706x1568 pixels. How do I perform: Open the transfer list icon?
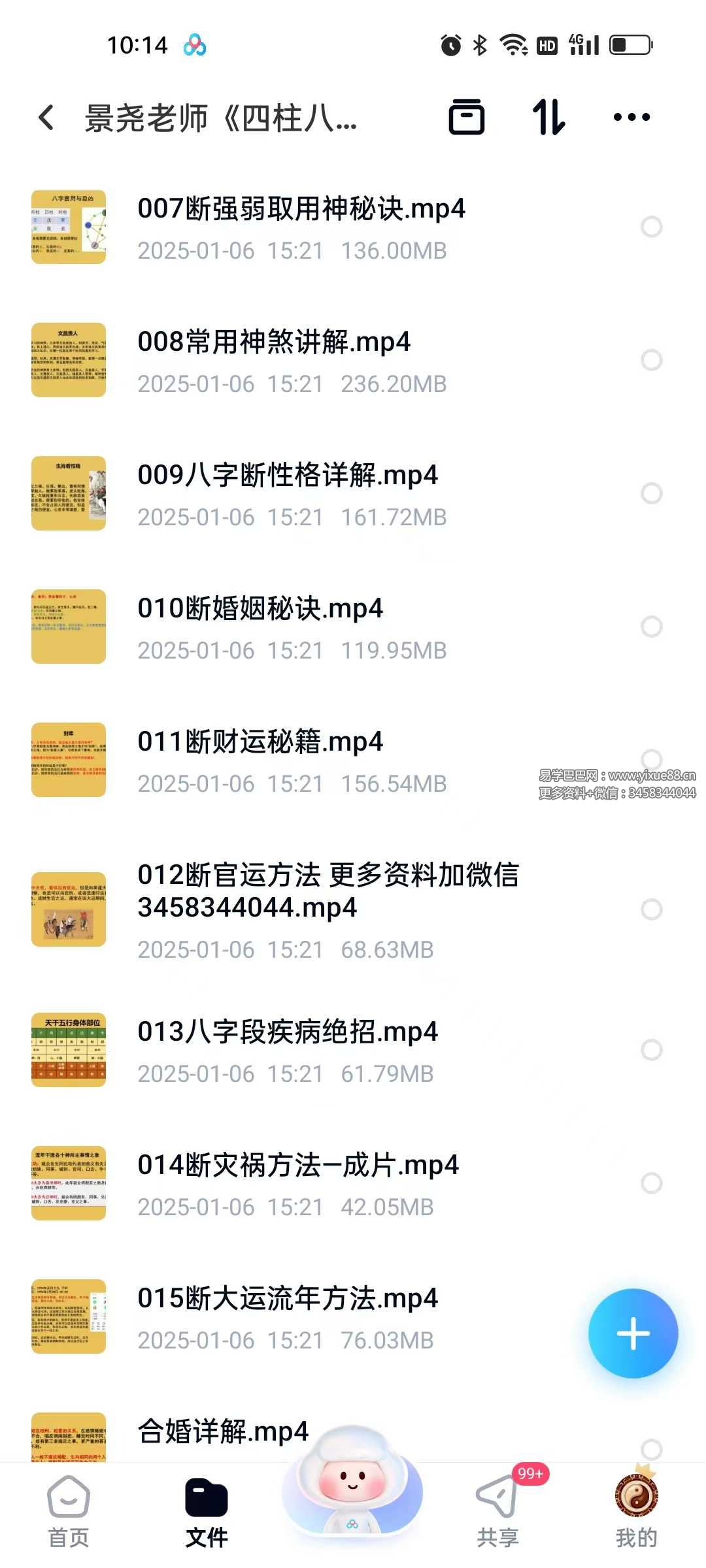click(466, 118)
